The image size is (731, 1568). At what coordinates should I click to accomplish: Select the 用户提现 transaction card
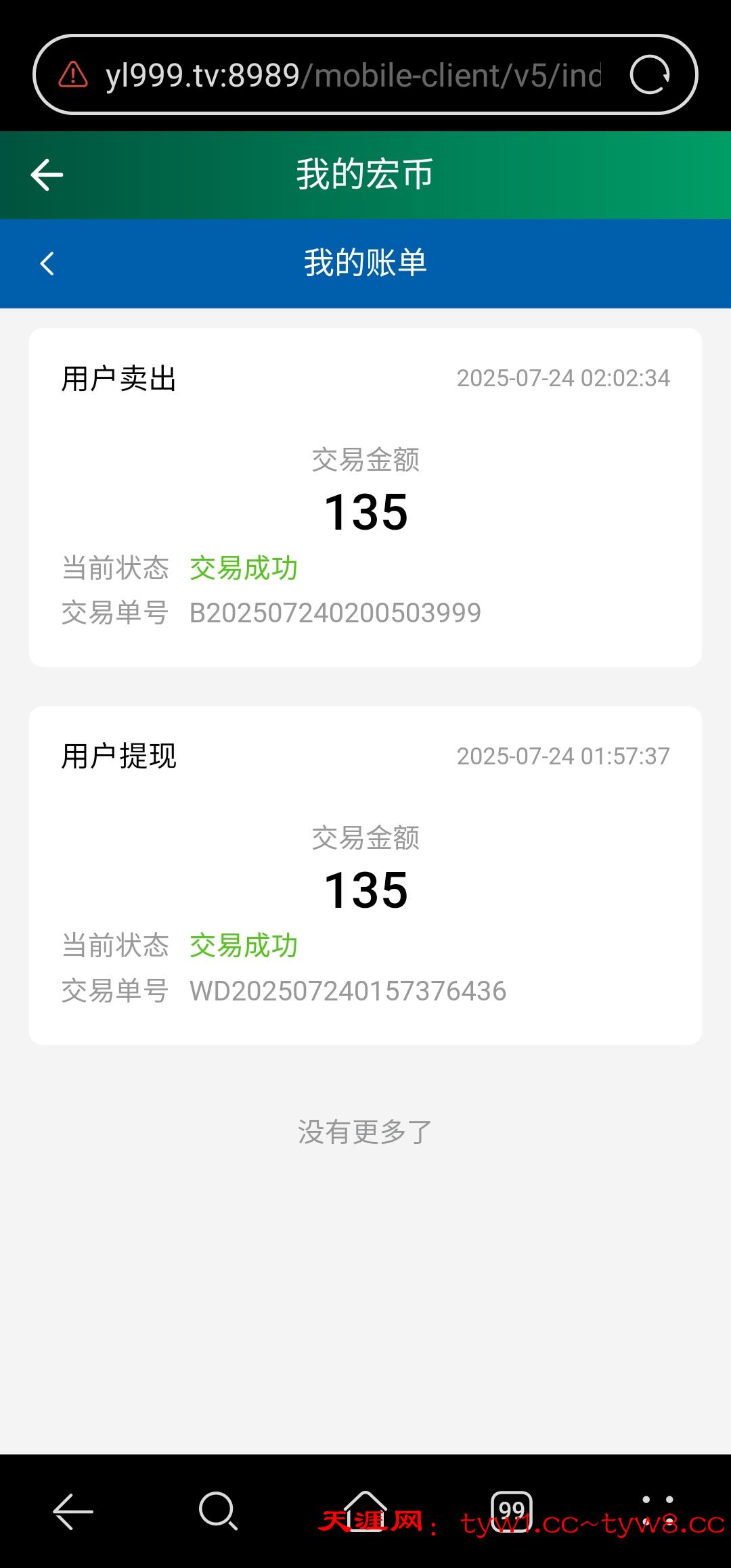point(365,873)
